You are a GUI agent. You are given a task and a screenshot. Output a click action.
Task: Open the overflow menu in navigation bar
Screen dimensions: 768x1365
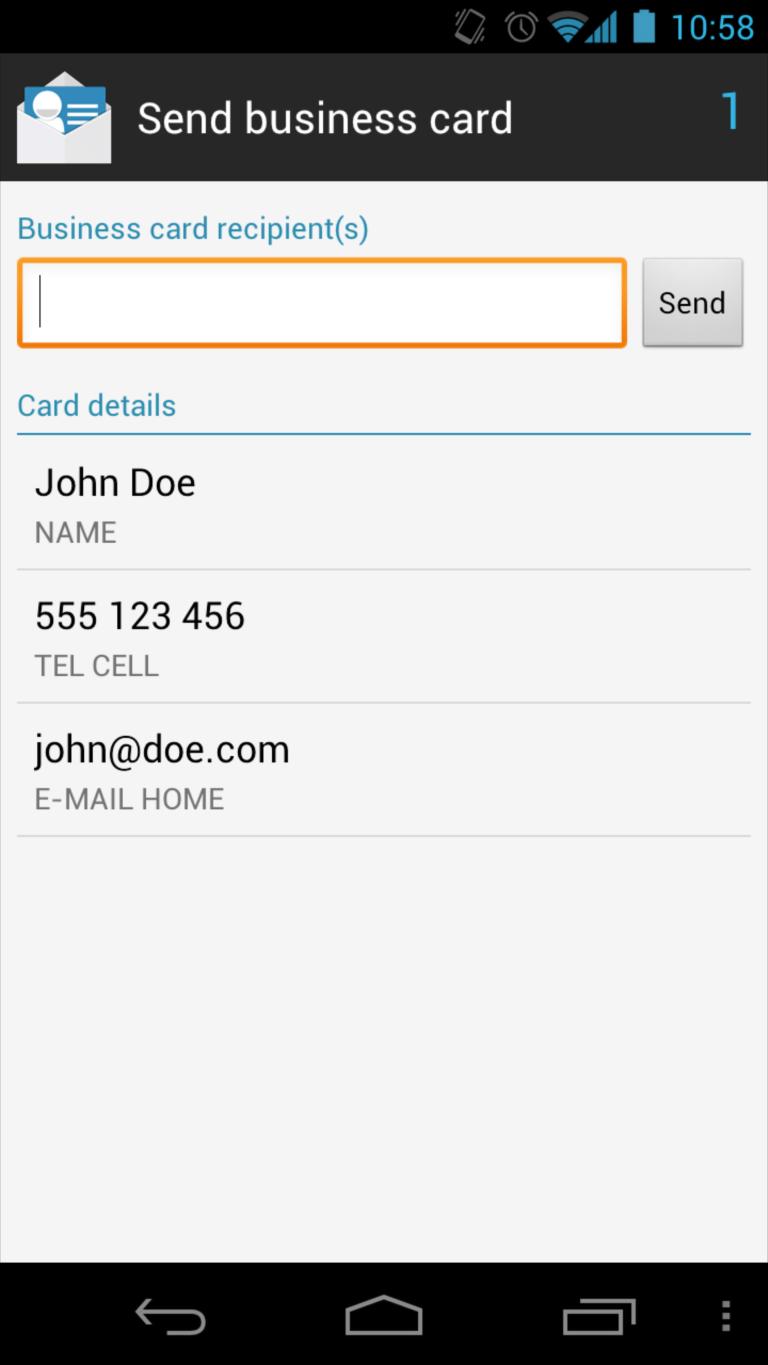pyautogui.click(x=726, y=1316)
